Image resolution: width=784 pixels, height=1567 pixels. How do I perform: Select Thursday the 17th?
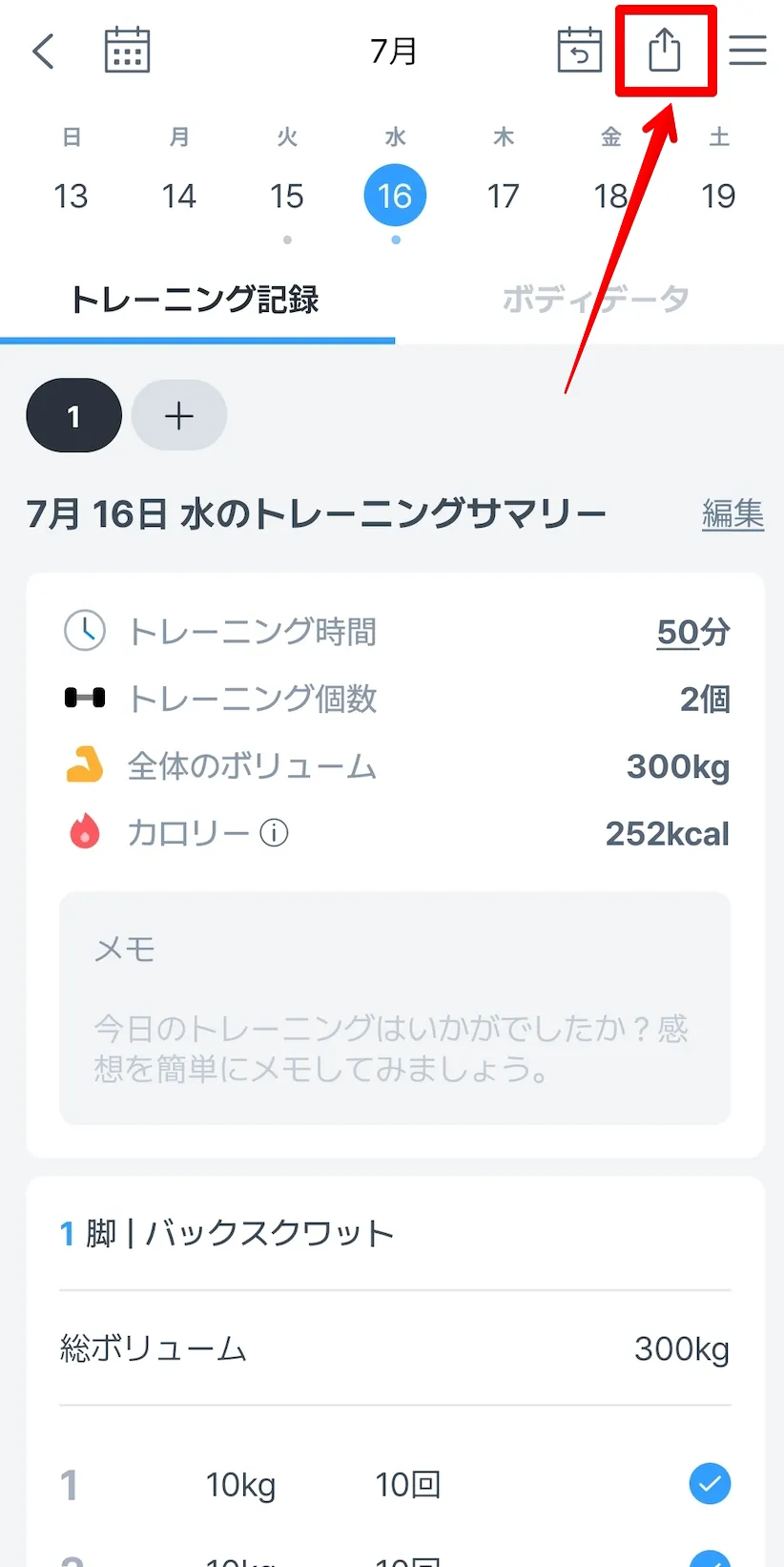[503, 196]
